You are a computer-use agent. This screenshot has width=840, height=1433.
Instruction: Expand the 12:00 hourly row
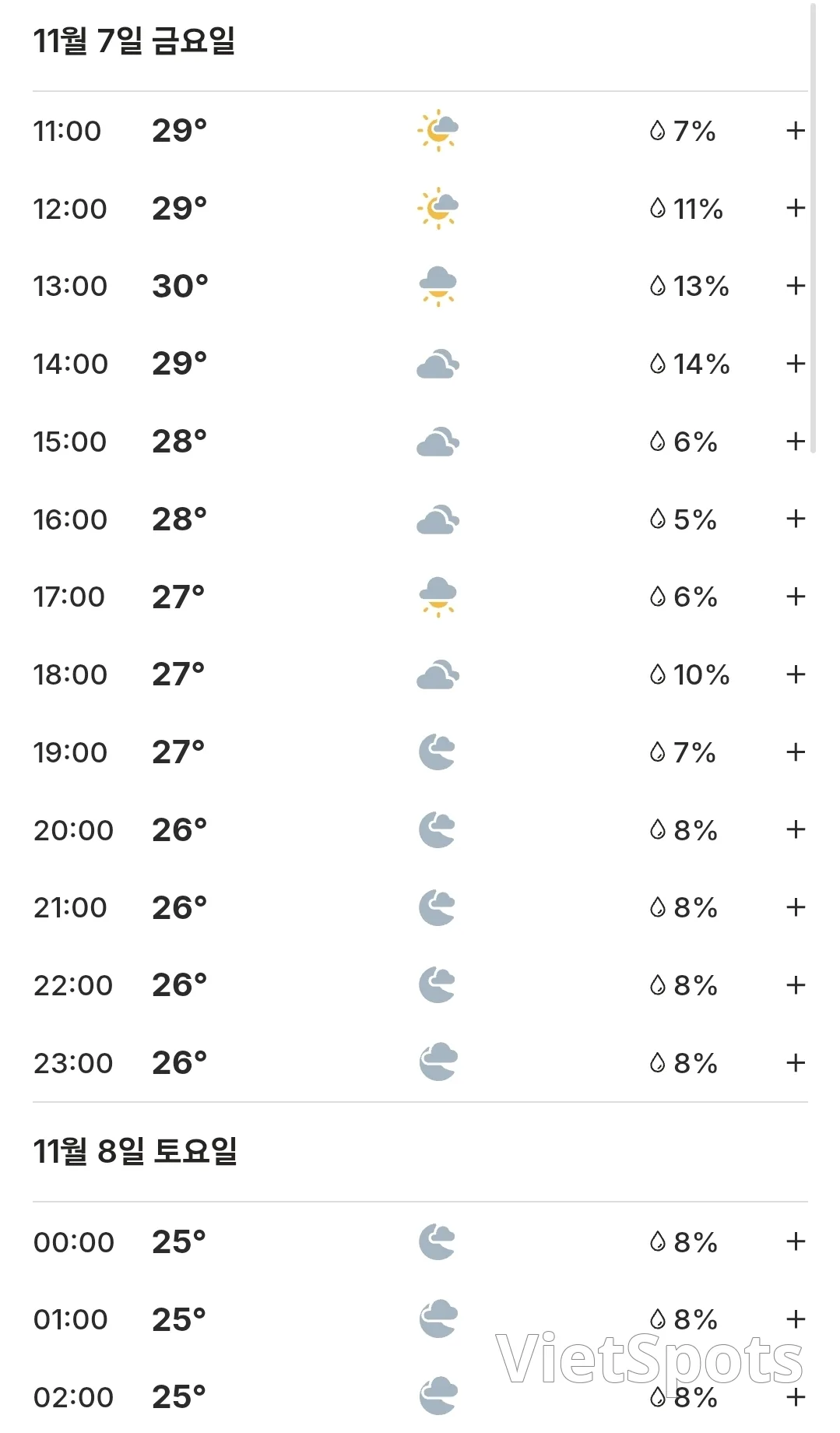pyautogui.click(x=795, y=208)
